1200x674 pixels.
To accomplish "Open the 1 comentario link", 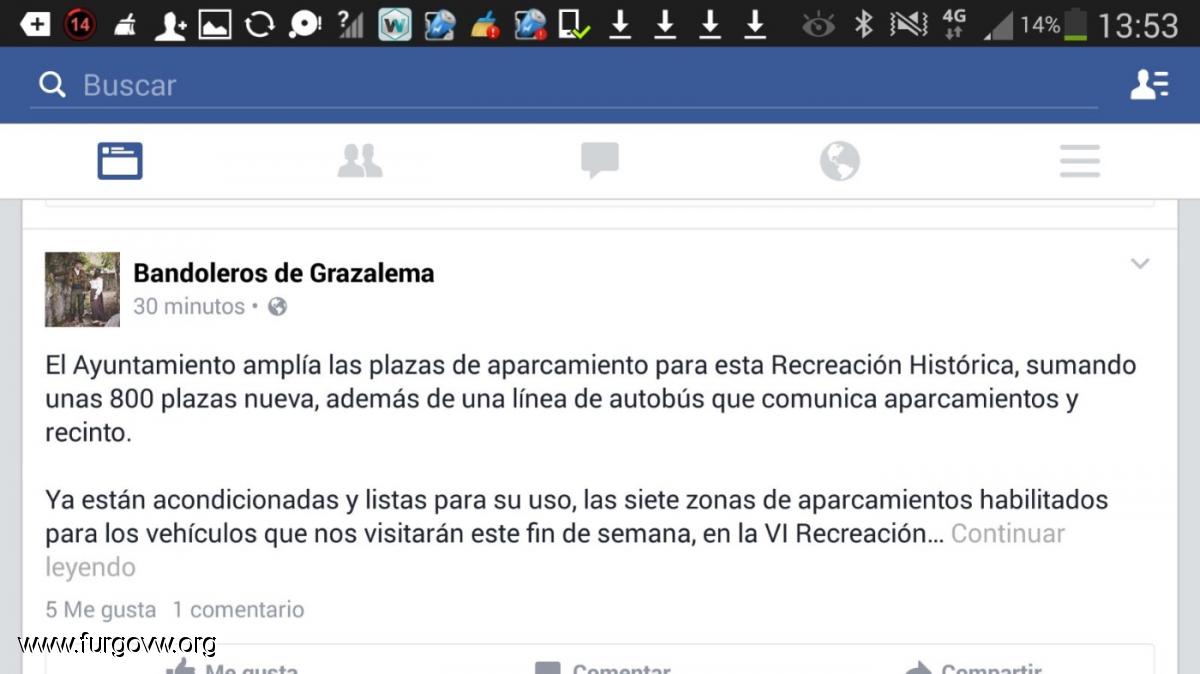I will [238, 609].
